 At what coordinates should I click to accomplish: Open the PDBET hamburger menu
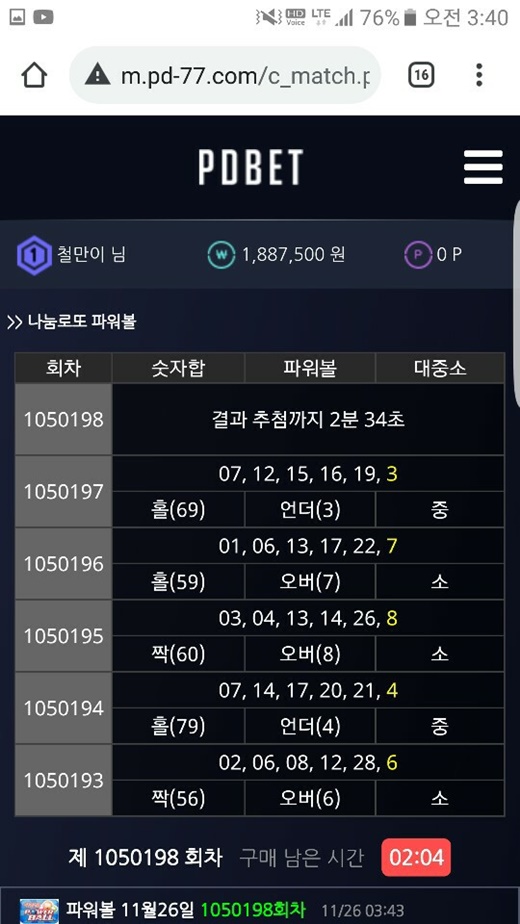pyautogui.click(x=483, y=167)
